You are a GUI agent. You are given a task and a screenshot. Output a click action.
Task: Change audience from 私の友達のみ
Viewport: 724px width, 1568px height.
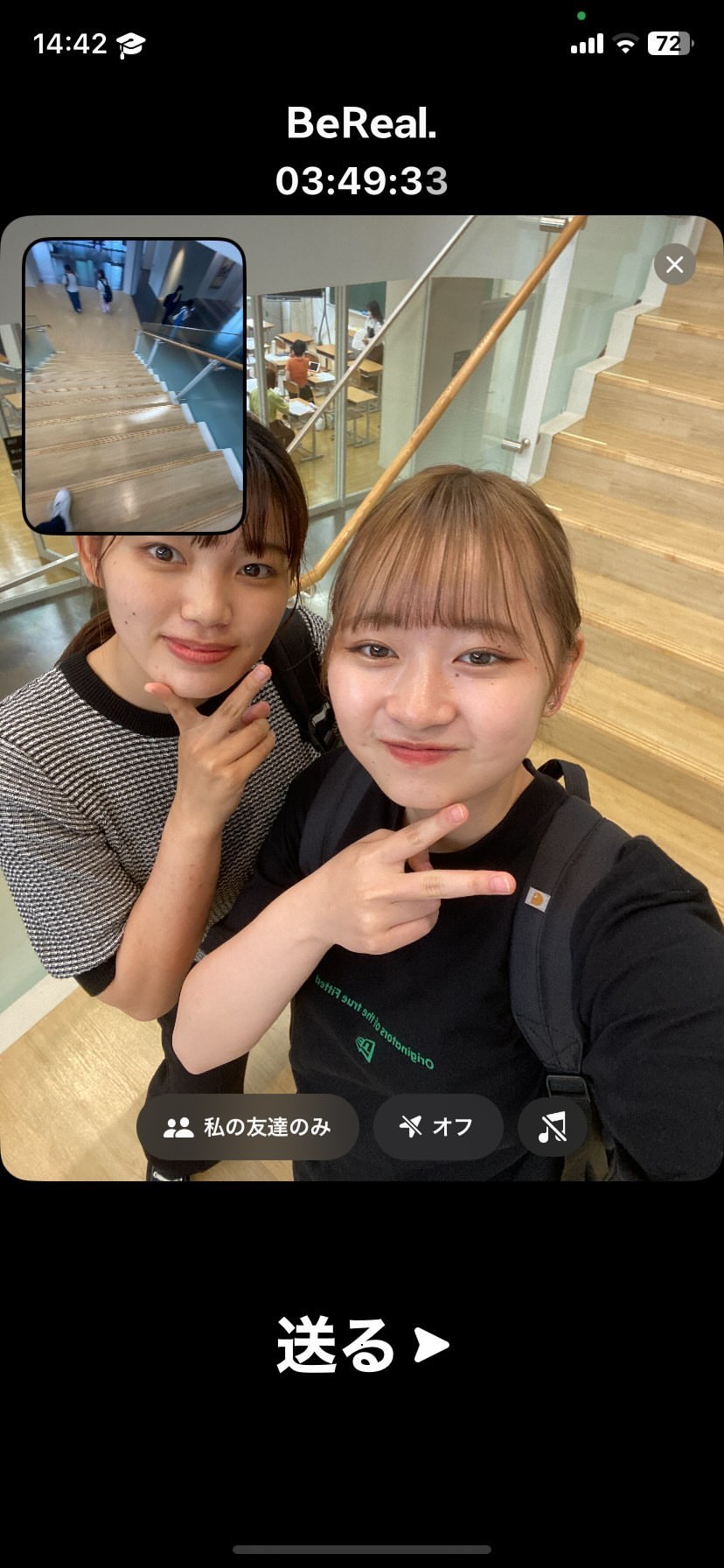[x=247, y=1127]
